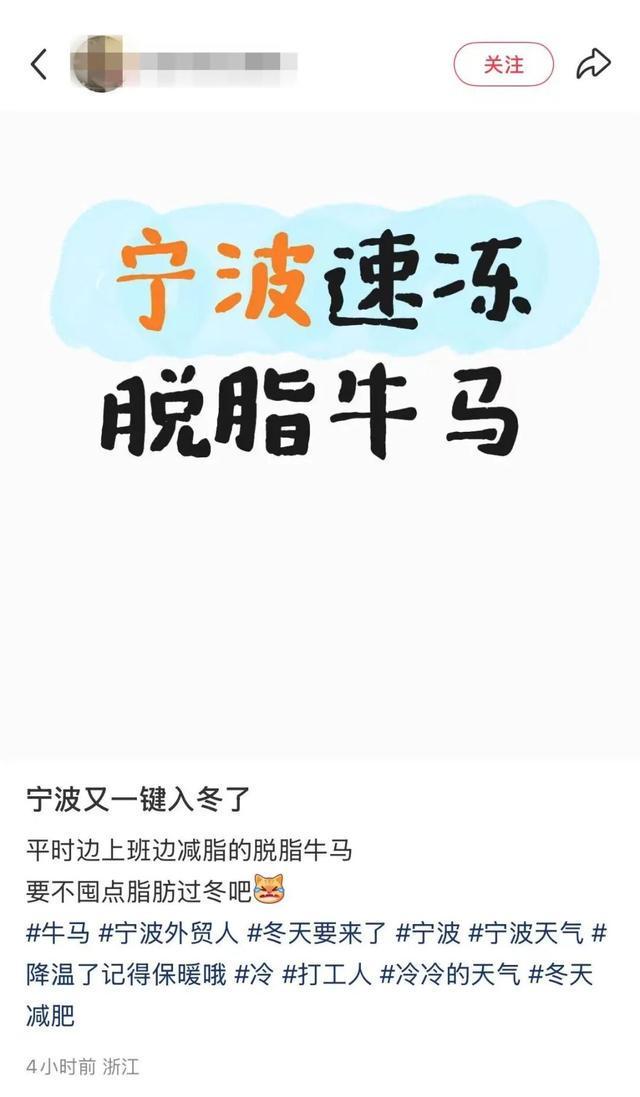Image resolution: width=640 pixels, height=1097 pixels.
Task: Open the #冬天要来了 hashtag
Action: (315, 934)
